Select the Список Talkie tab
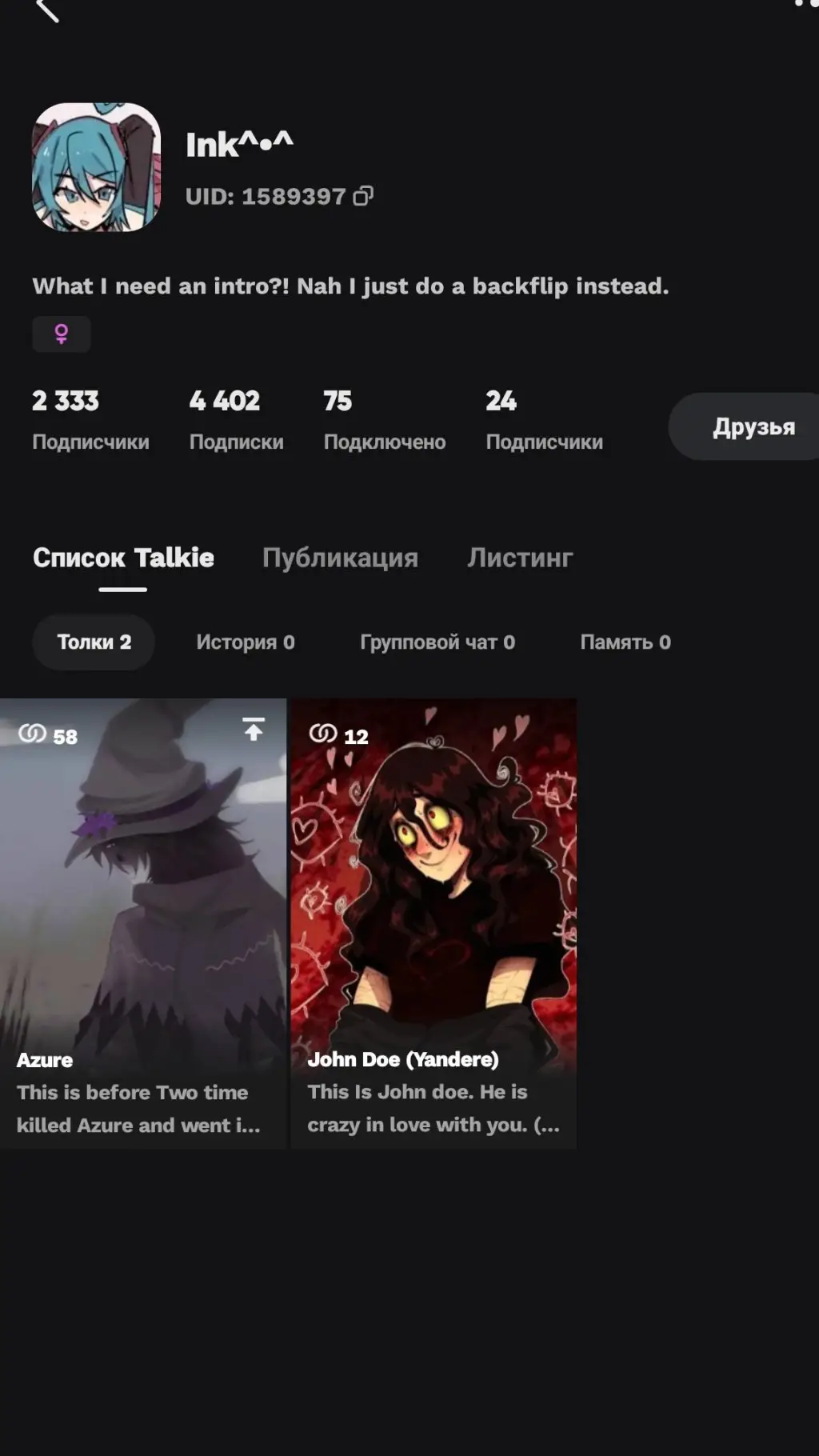This screenshot has height=1456, width=819. coord(123,558)
